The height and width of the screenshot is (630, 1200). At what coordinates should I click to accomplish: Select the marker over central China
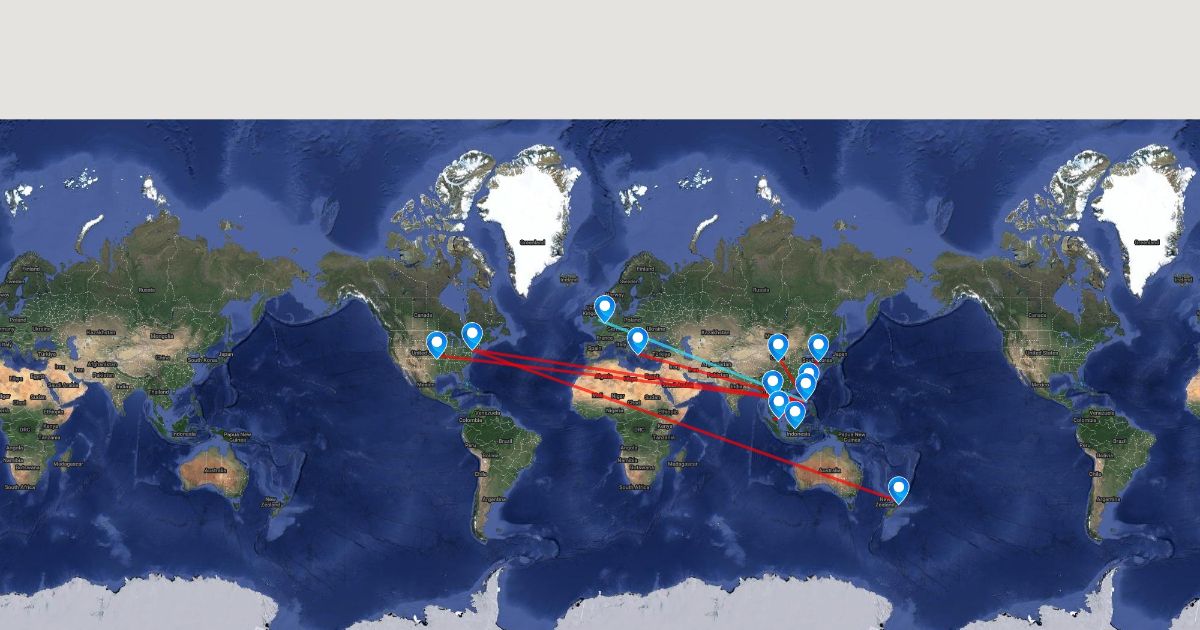(x=778, y=346)
